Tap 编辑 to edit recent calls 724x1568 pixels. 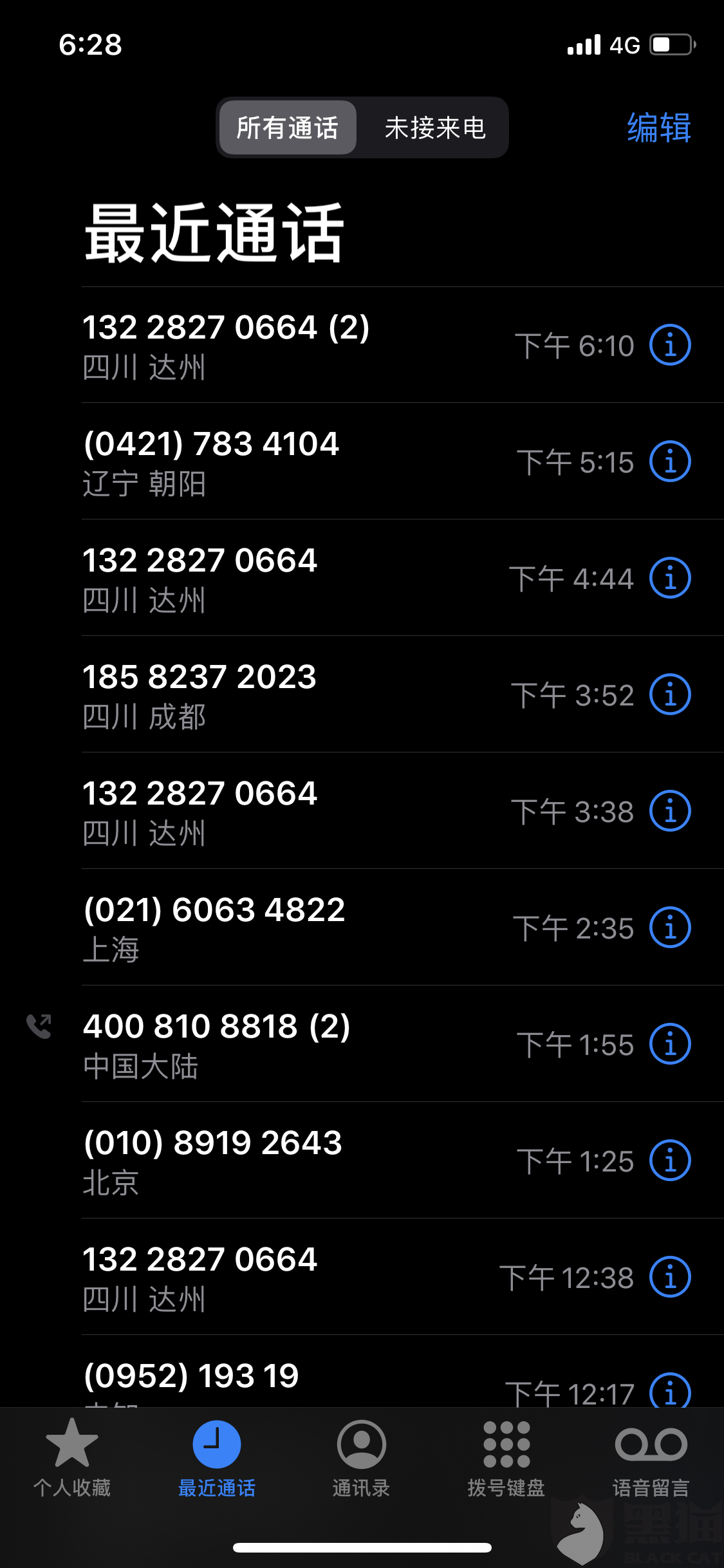658,127
